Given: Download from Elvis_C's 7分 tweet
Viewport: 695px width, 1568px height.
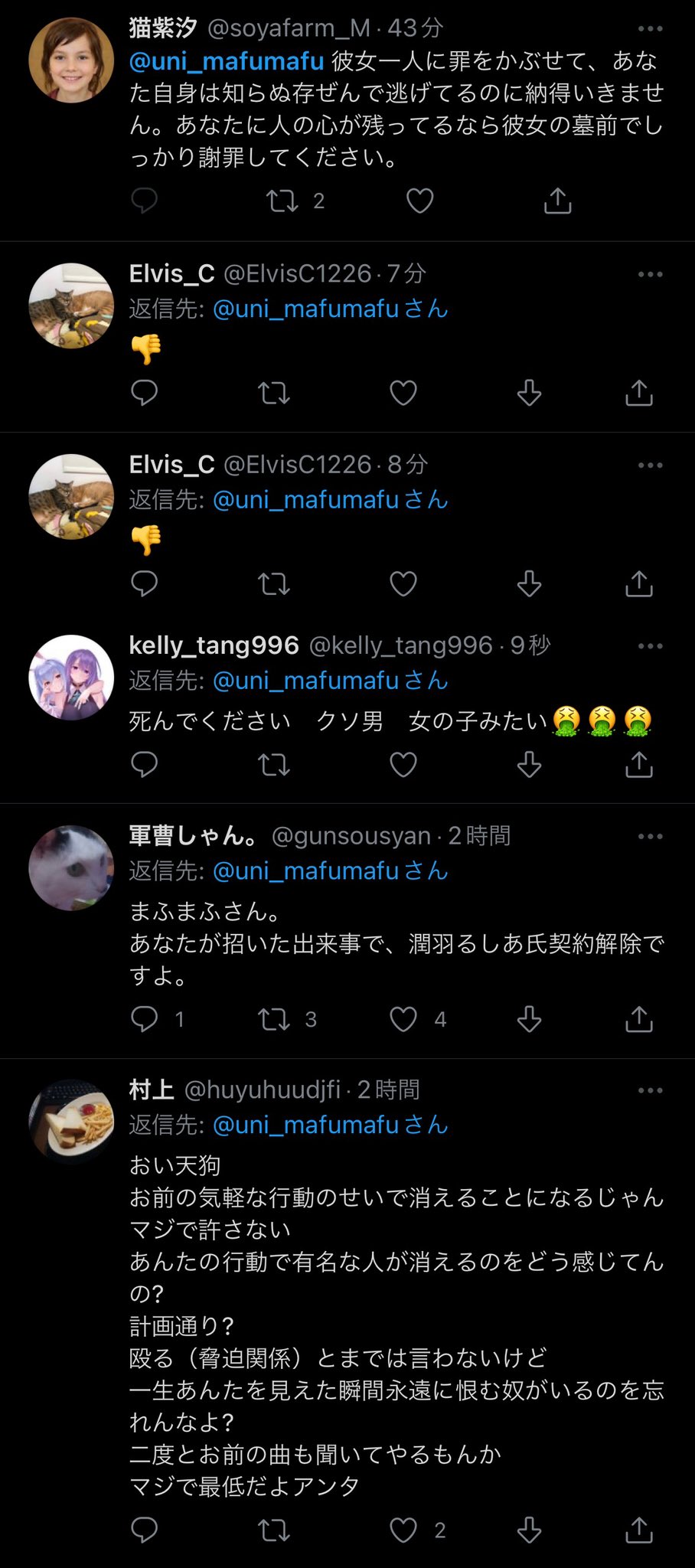Looking at the screenshot, I should click(x=529, y=393).
